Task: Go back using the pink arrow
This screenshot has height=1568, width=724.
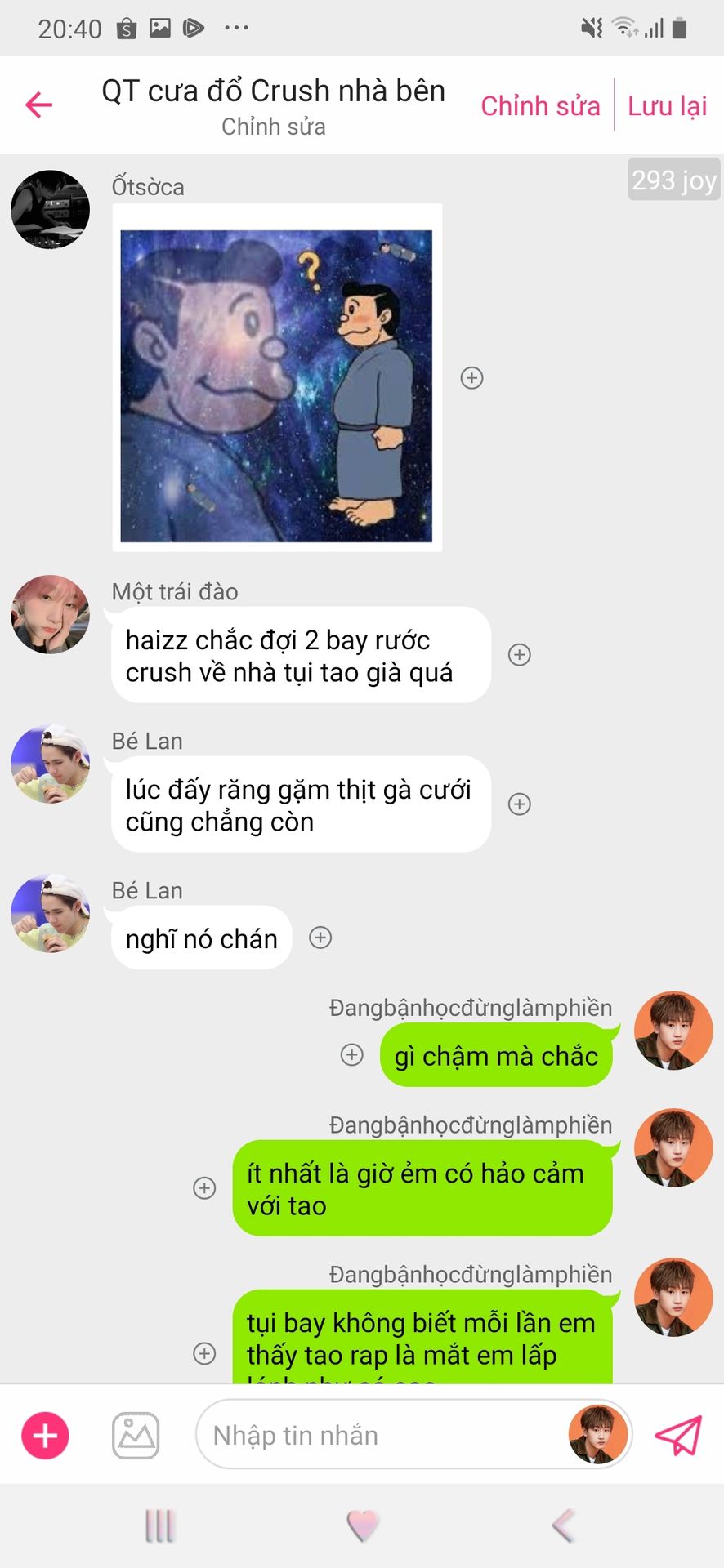Action: (38, 105)
